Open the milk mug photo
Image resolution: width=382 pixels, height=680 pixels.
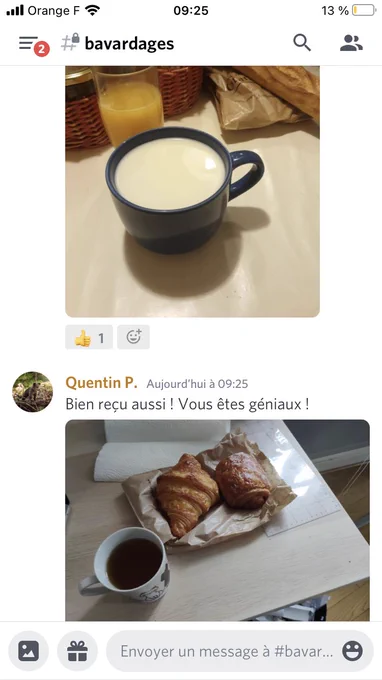(x=193, y=192)
